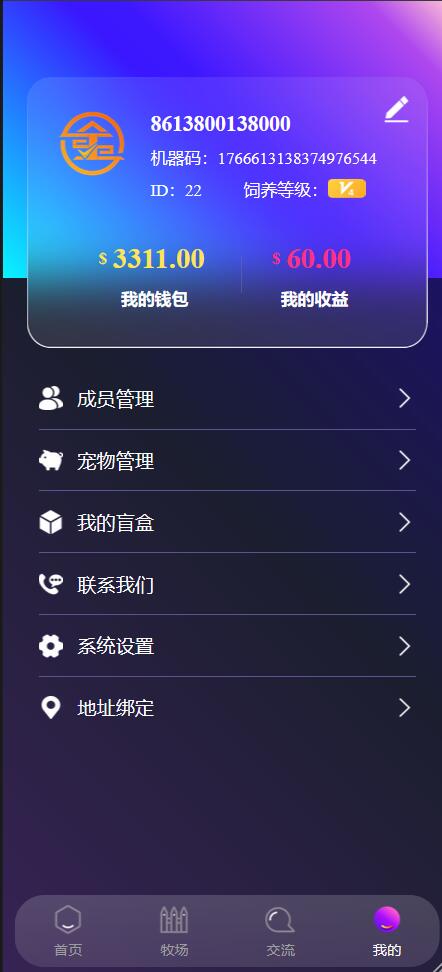The image size is (442, 972).
Task: Open 我的盲盒 row
Action: 227,523
